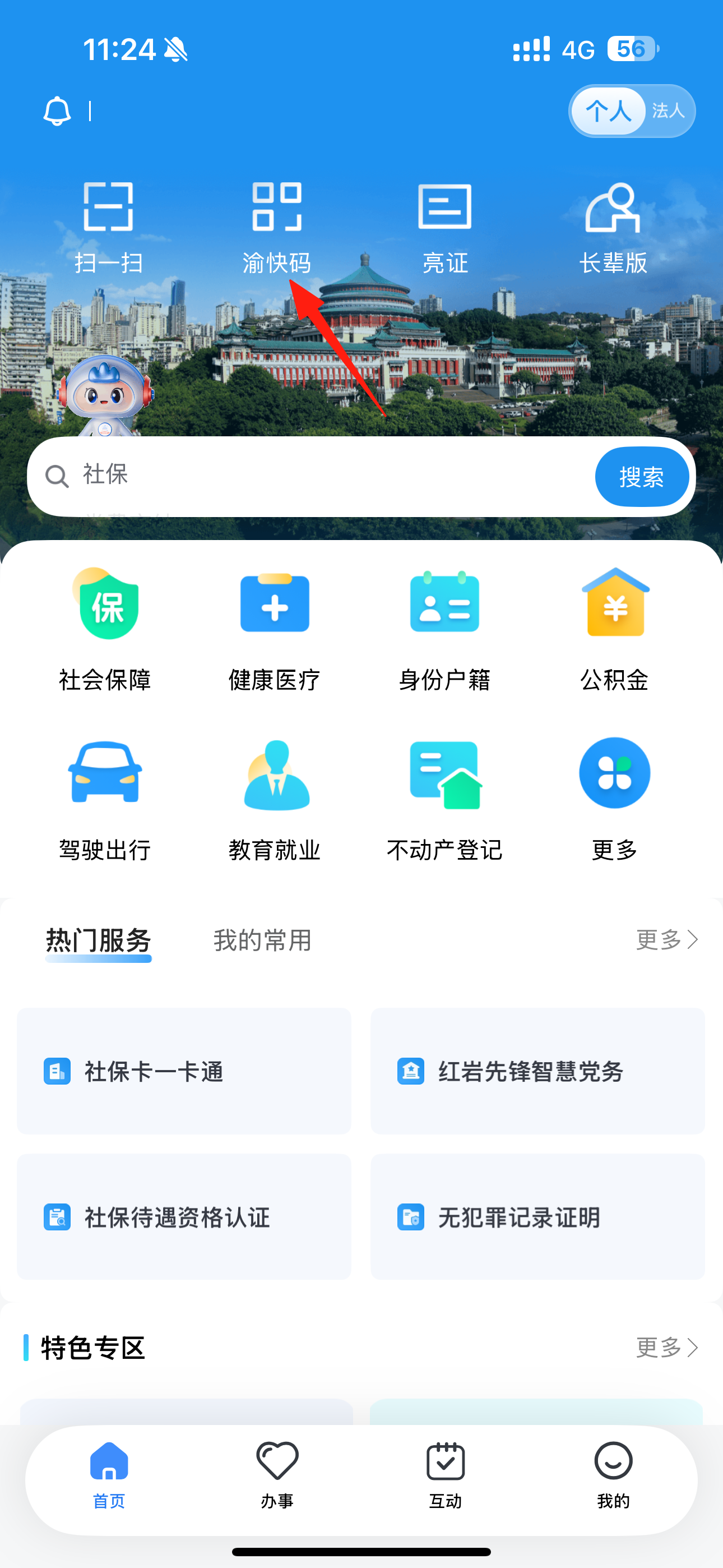The height and width of the screenshot is (1568, 723).
Task: Open the notification bell
Action: point(57,110)
